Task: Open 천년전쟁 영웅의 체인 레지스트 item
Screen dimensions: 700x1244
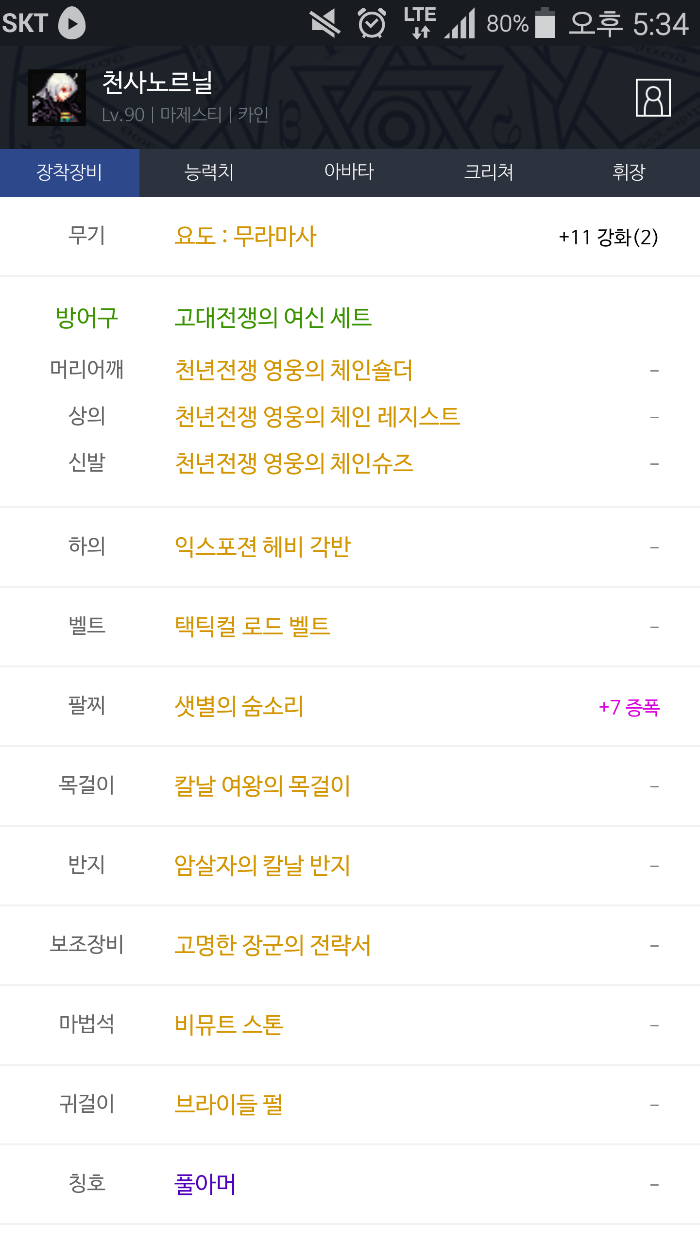Action: point(317,416)
